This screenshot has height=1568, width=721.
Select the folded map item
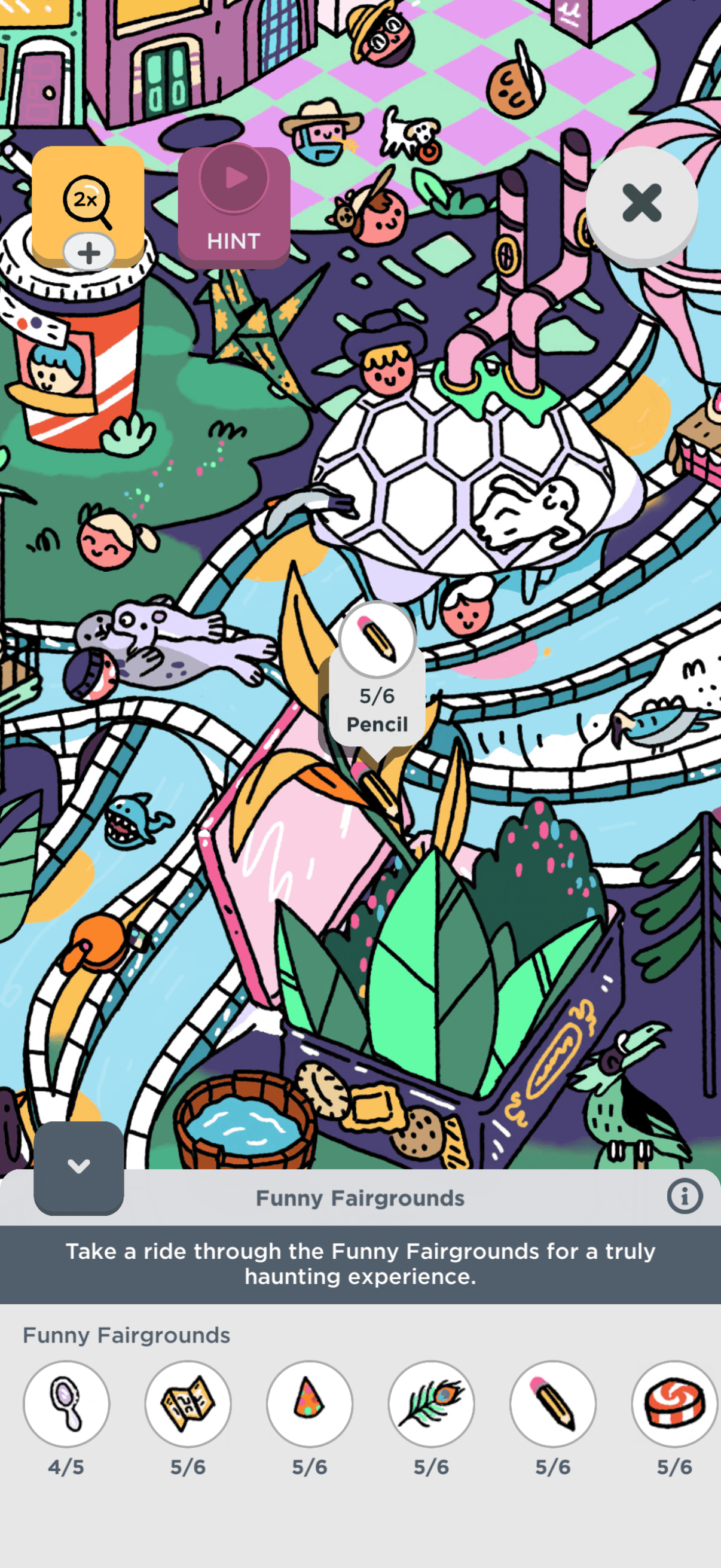188,1403
